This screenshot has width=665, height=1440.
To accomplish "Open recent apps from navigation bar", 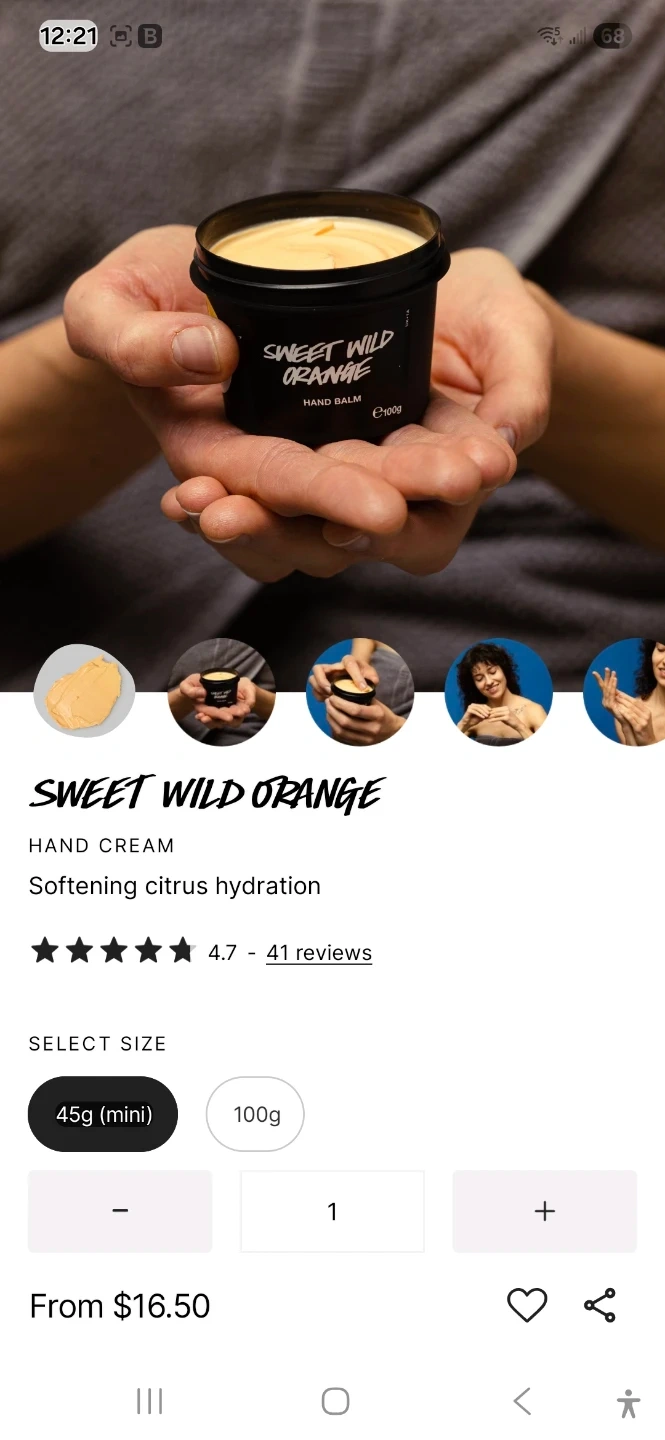I will 149,1401.
